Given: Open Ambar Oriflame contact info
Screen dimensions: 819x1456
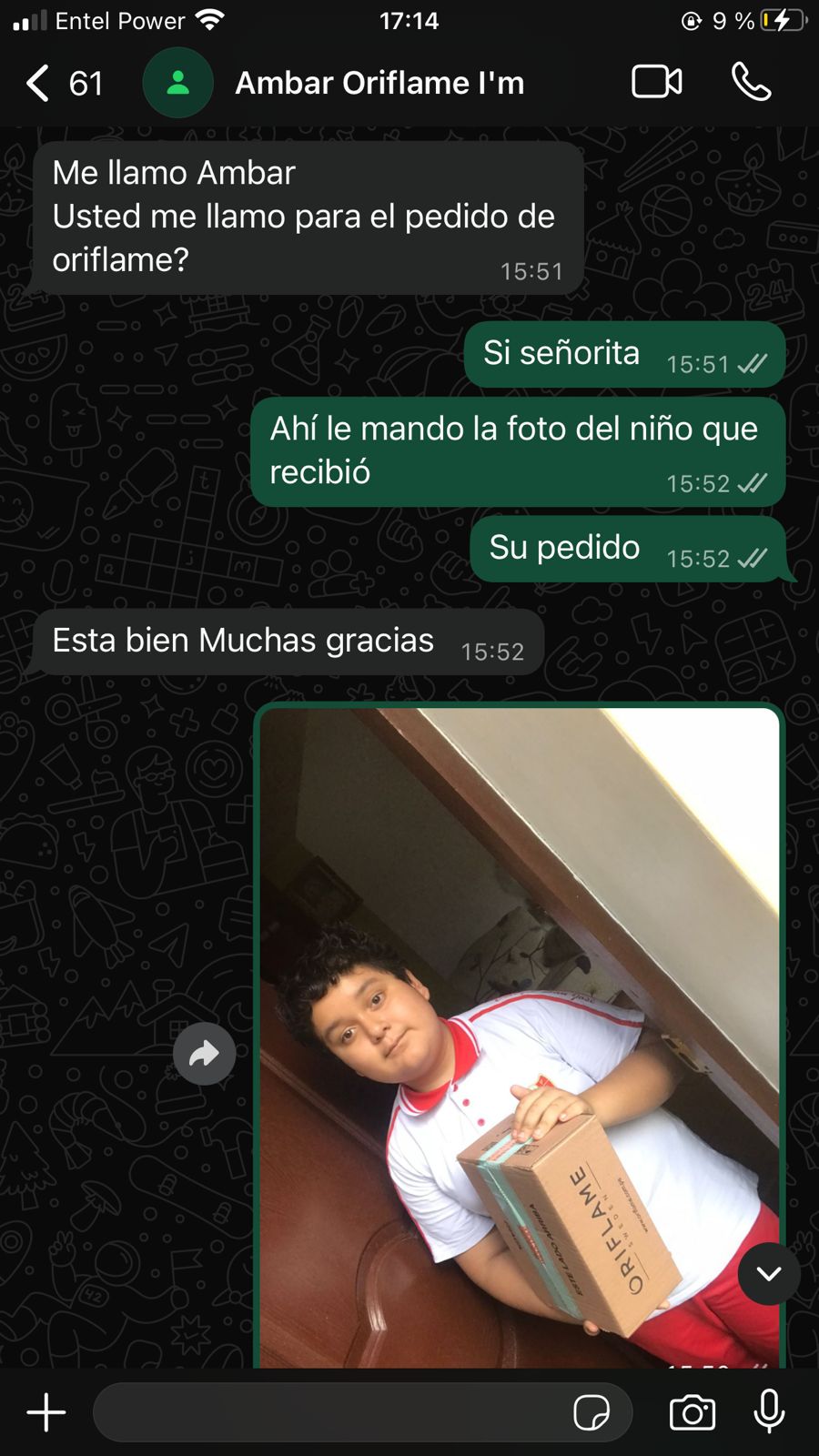Looking at the screenshot, I should [379, 83].
